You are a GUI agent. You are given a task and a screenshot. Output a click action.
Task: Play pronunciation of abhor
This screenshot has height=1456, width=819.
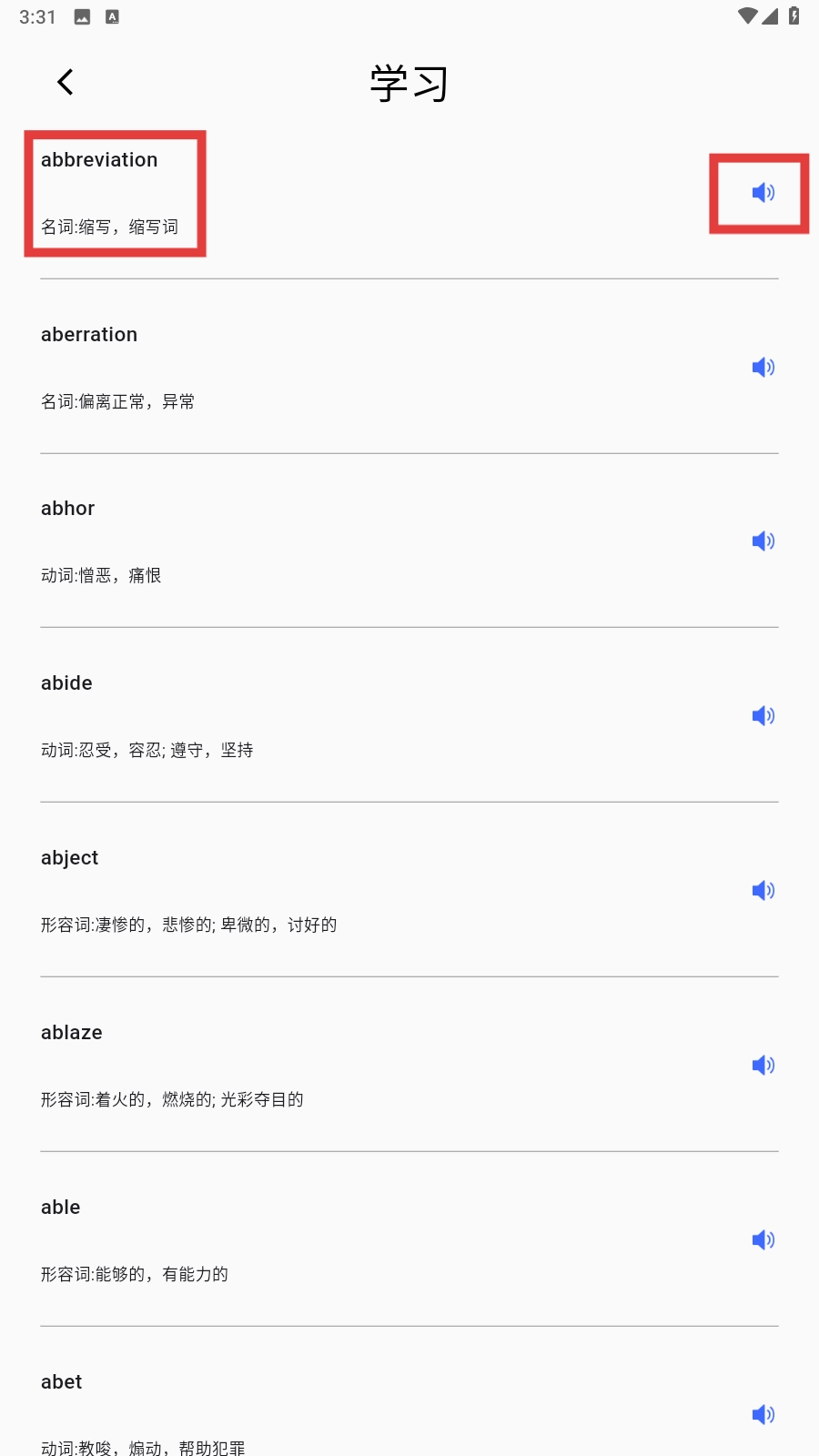coord(763,541)
